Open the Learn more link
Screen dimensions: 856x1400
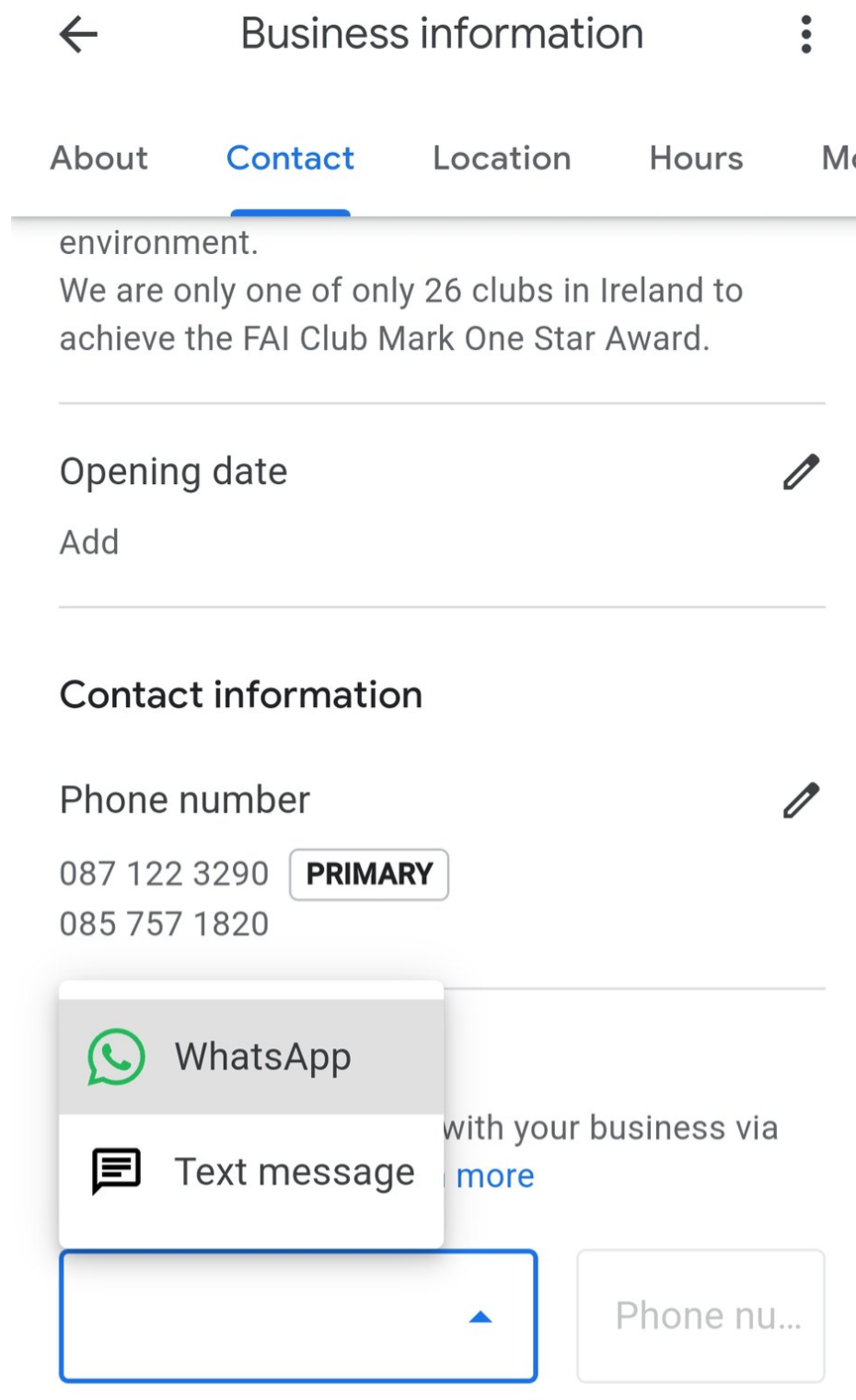click(x=494, y=1176)
